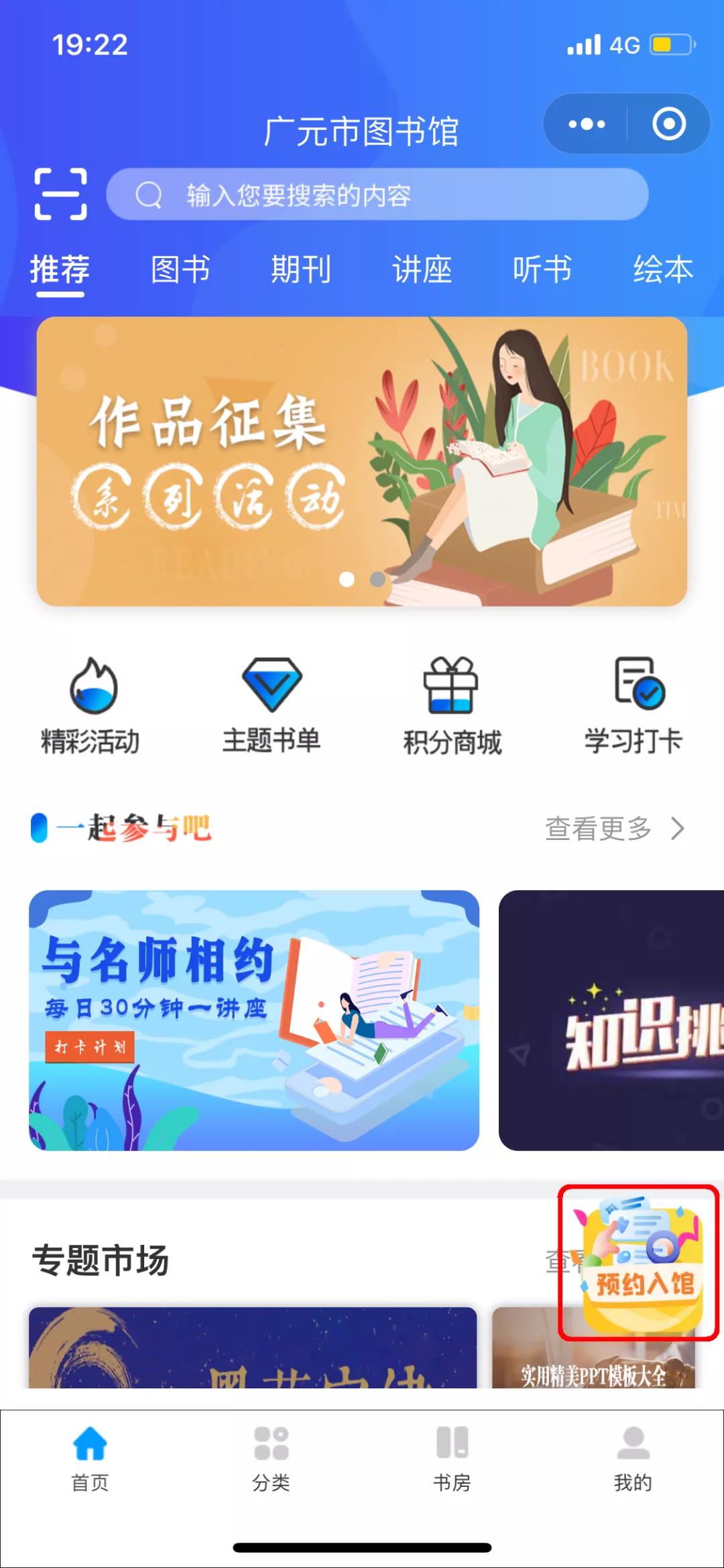724x1568 pixels.
Task: Open 查看更多 next to 一起参与吧
Action: [600, 829]
